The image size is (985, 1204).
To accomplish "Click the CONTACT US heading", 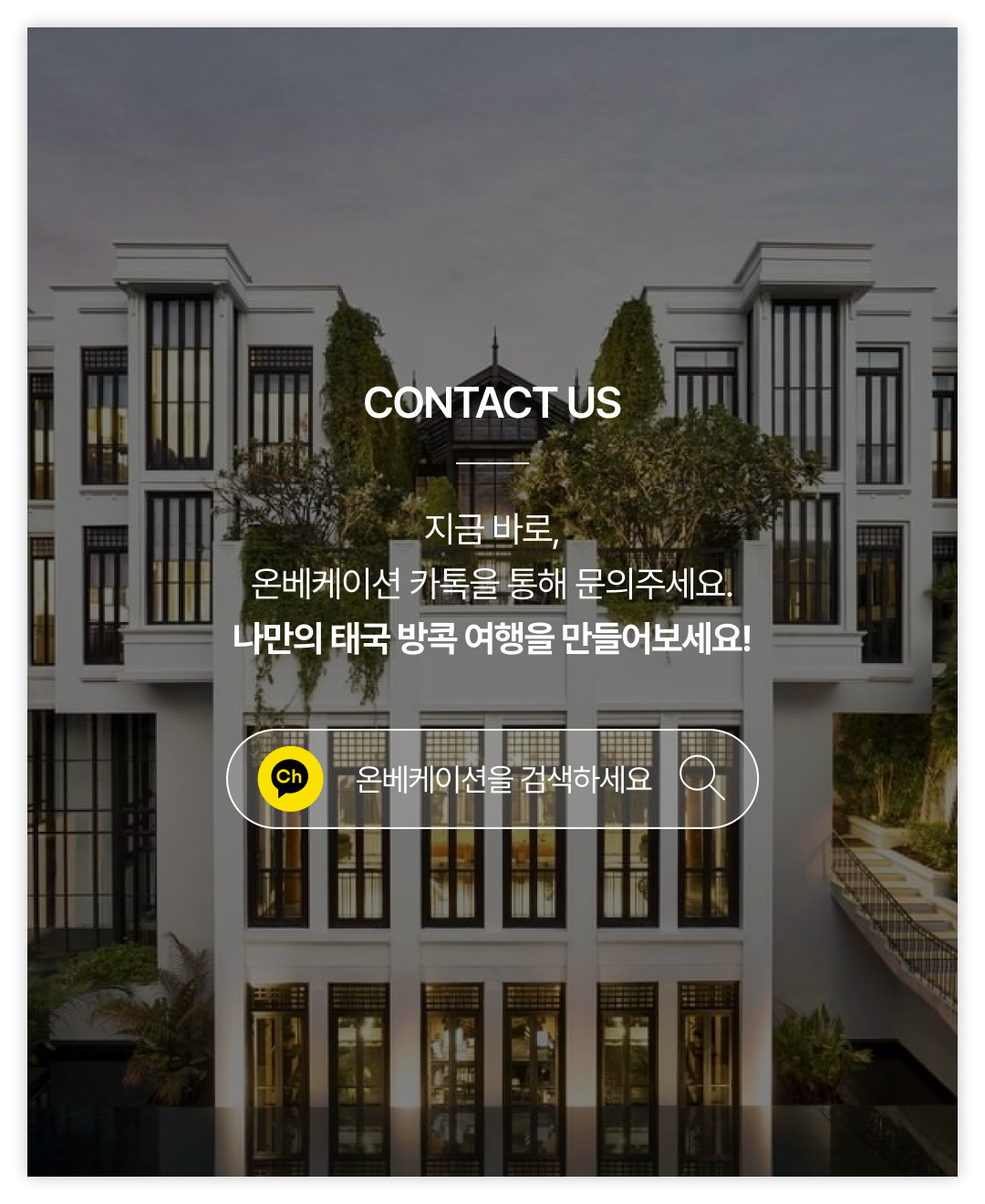I will [x=493, y=401].
